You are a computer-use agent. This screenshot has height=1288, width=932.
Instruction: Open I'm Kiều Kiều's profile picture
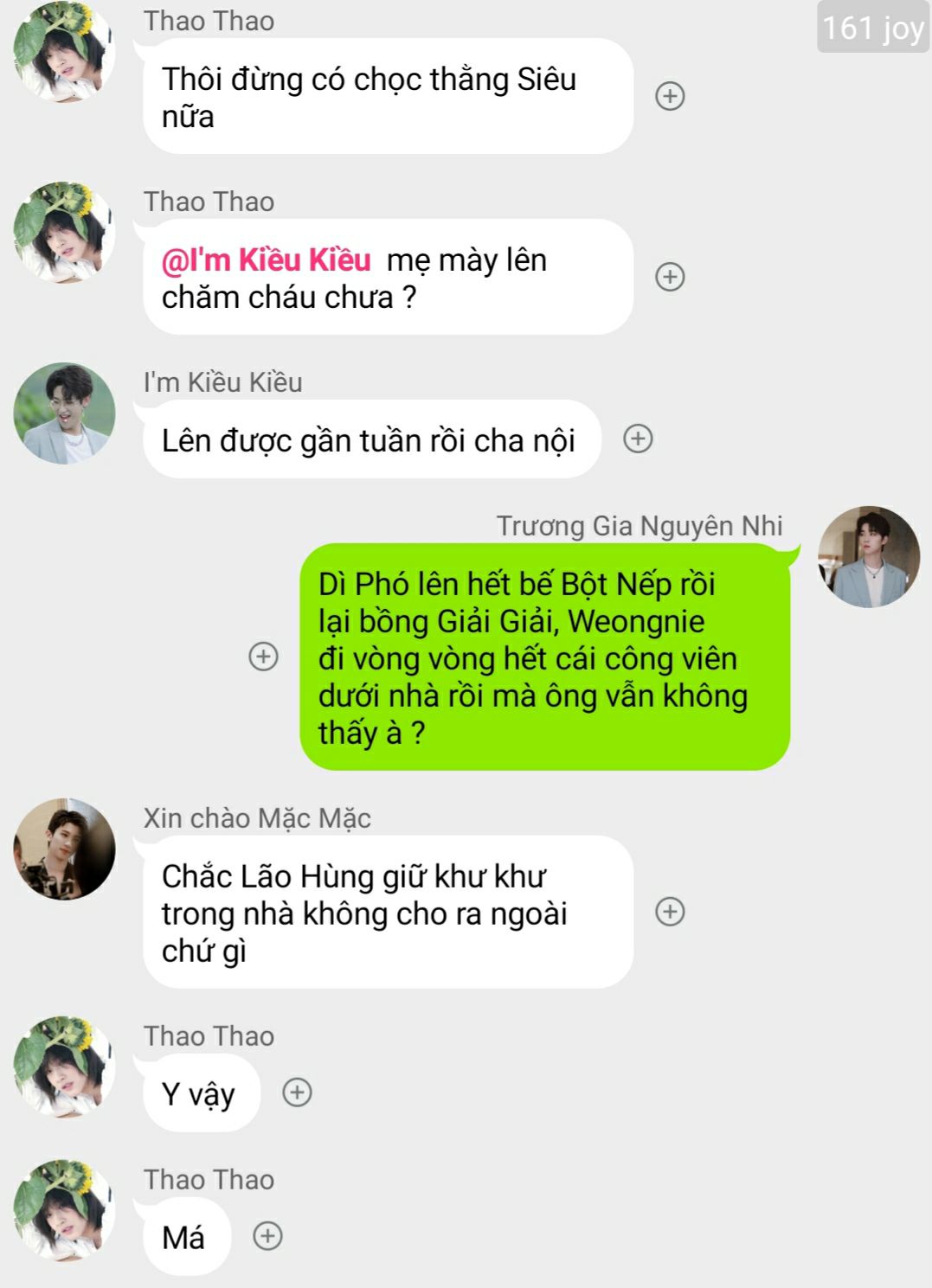[64, 413]
